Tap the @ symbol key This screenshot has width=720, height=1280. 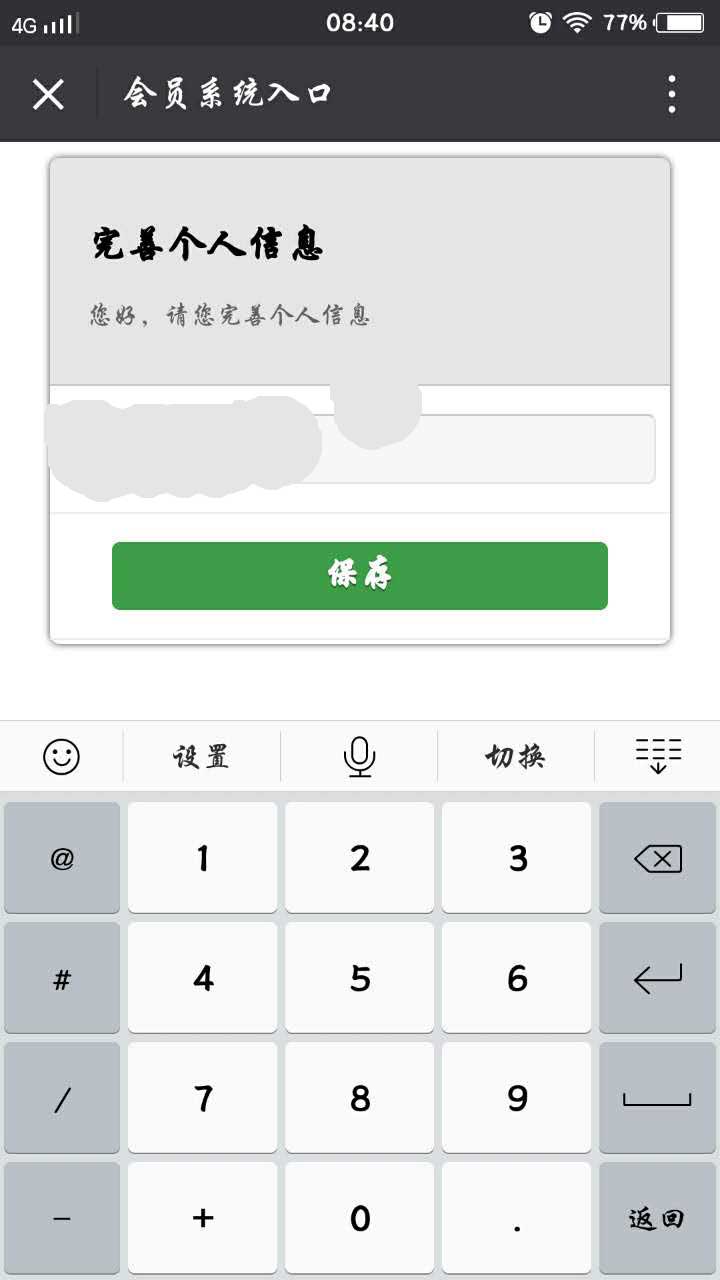pyautogui.click(x=62, y=858)
